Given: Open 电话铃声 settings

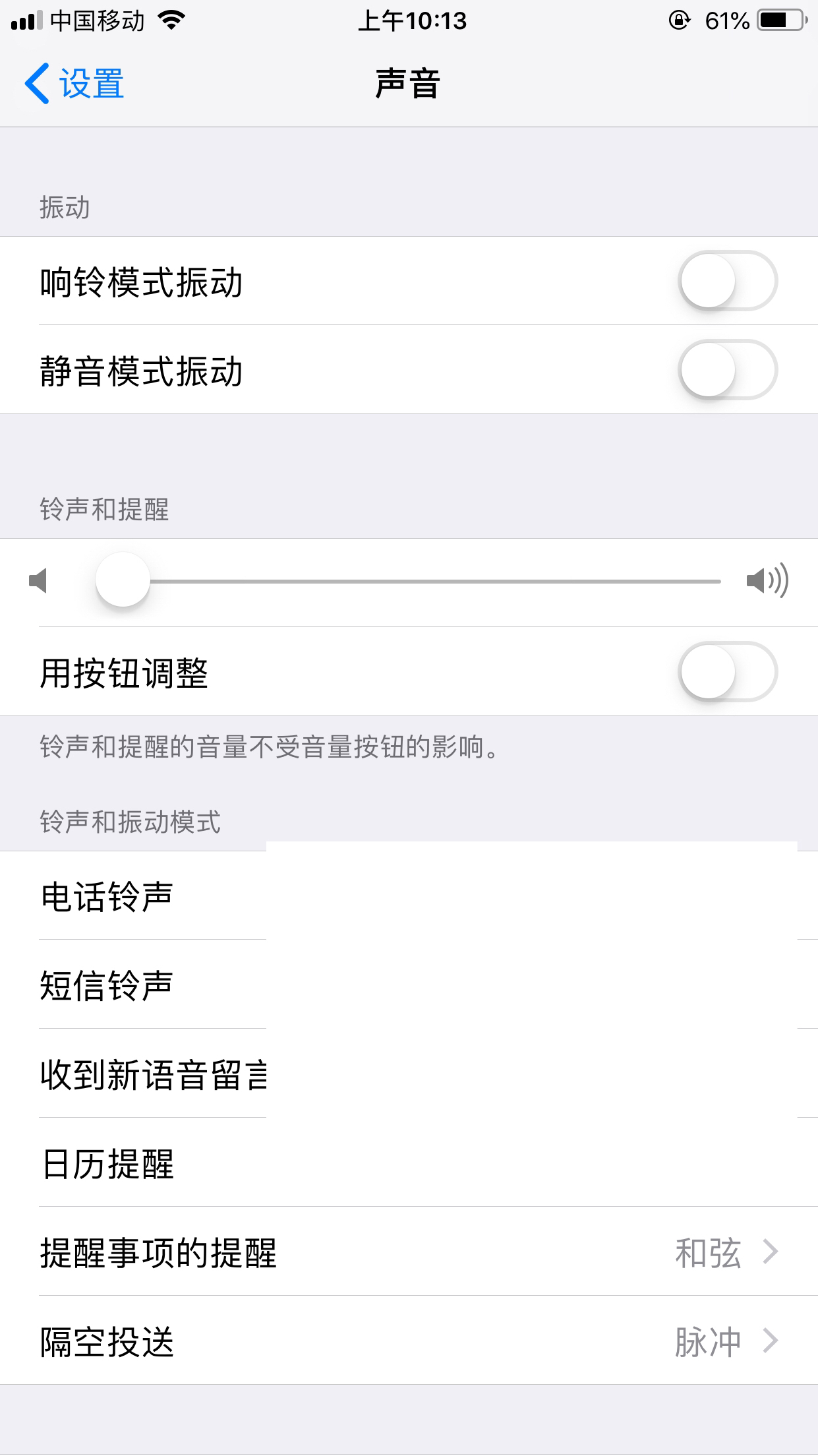Looking at the screenshot, I should [x=409, y=895].
